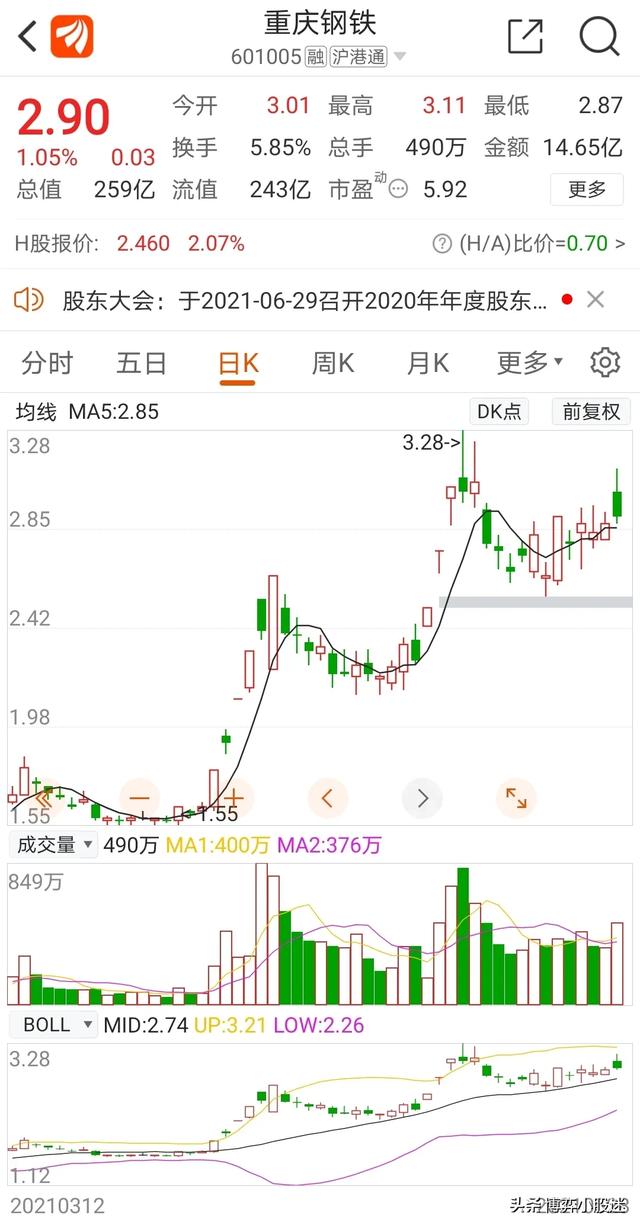The image size is (640, 1228).
Task: Zoom out chart with minus button
Action: 138,798
